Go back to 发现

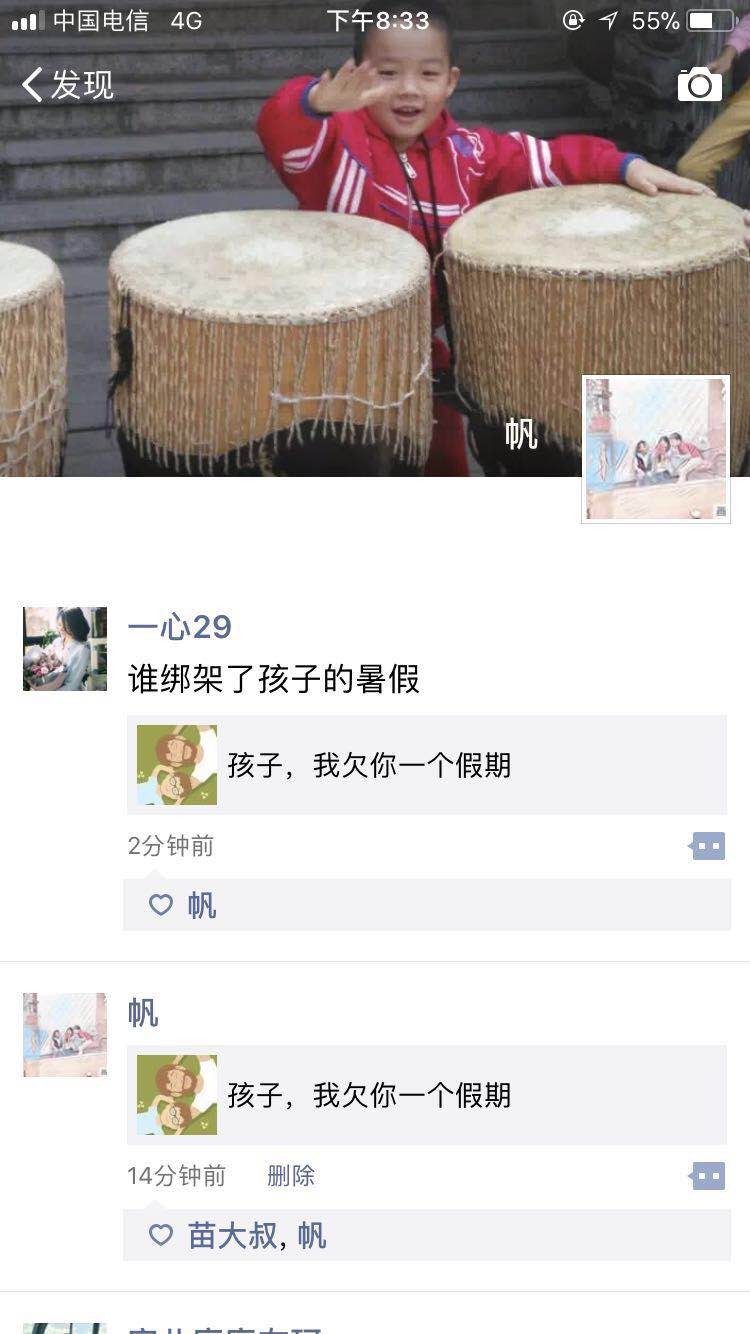point(67,85)
